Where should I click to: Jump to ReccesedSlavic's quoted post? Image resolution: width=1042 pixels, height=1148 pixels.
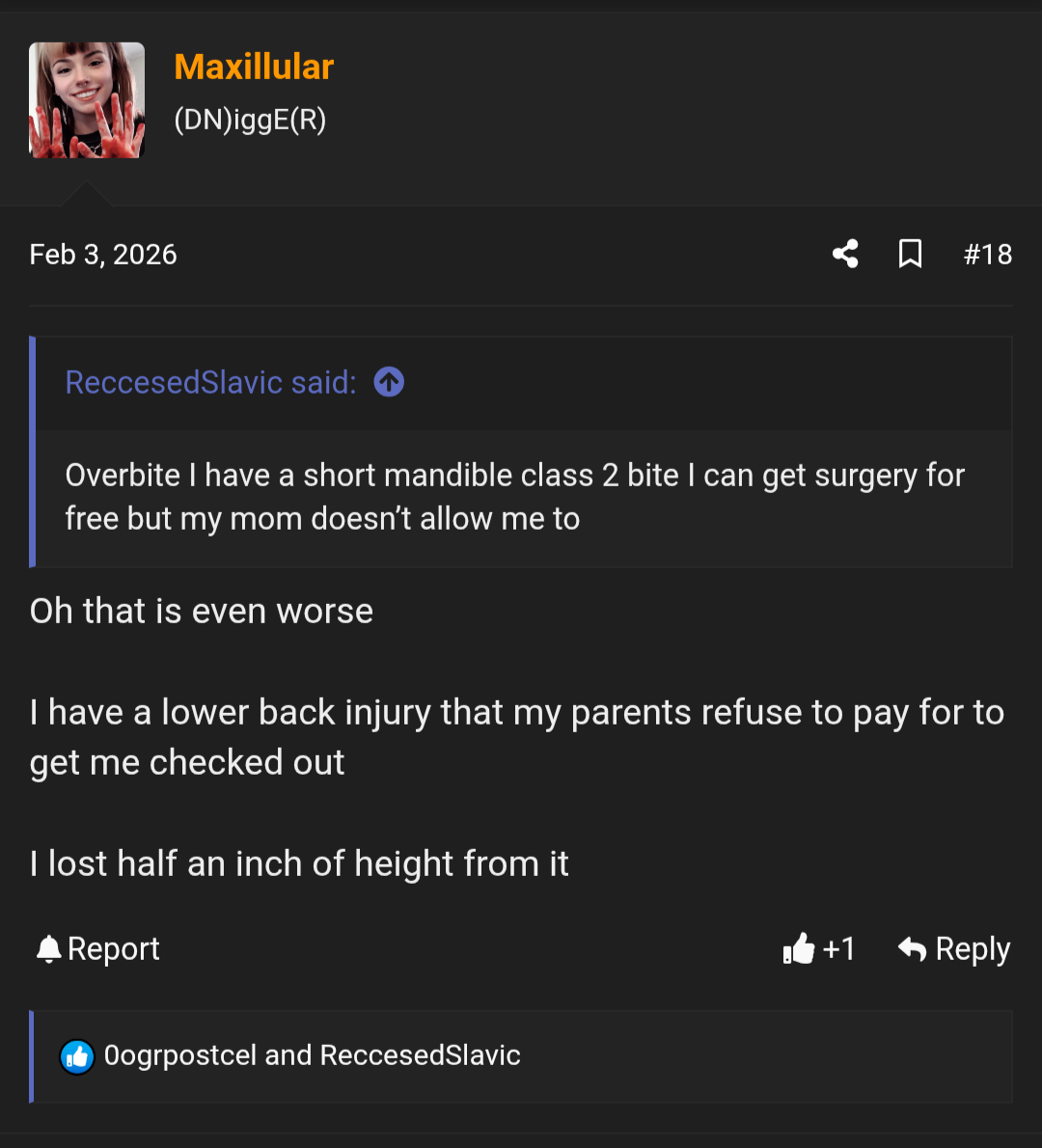click(389, 382)
